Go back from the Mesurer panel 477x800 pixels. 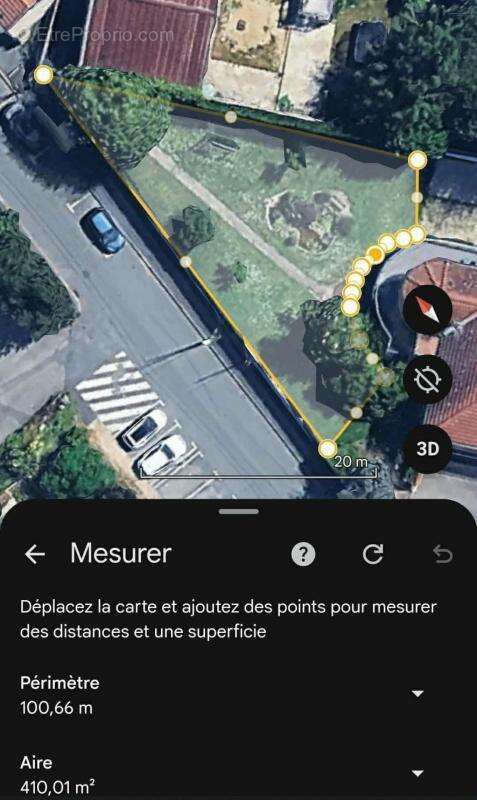tap(35, 554)
